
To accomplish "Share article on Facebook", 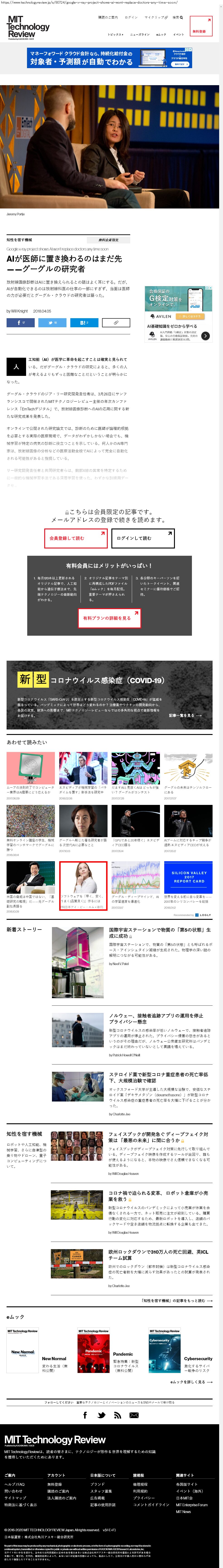I will [21, 323].
